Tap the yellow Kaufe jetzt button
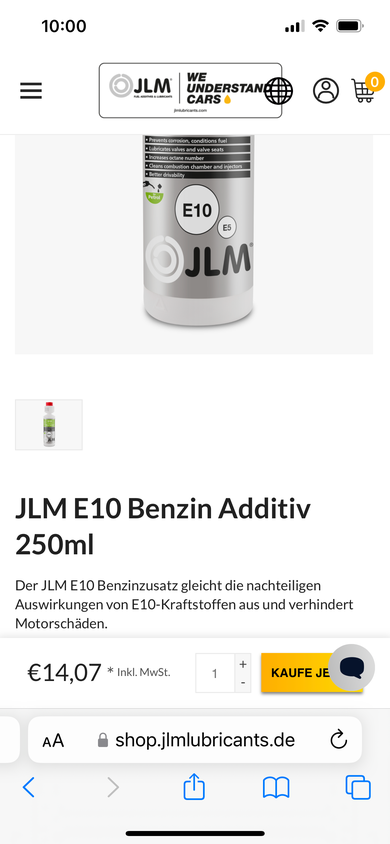Image resolution: width=390 pixels, height=844 pixels. pos(295,673)
